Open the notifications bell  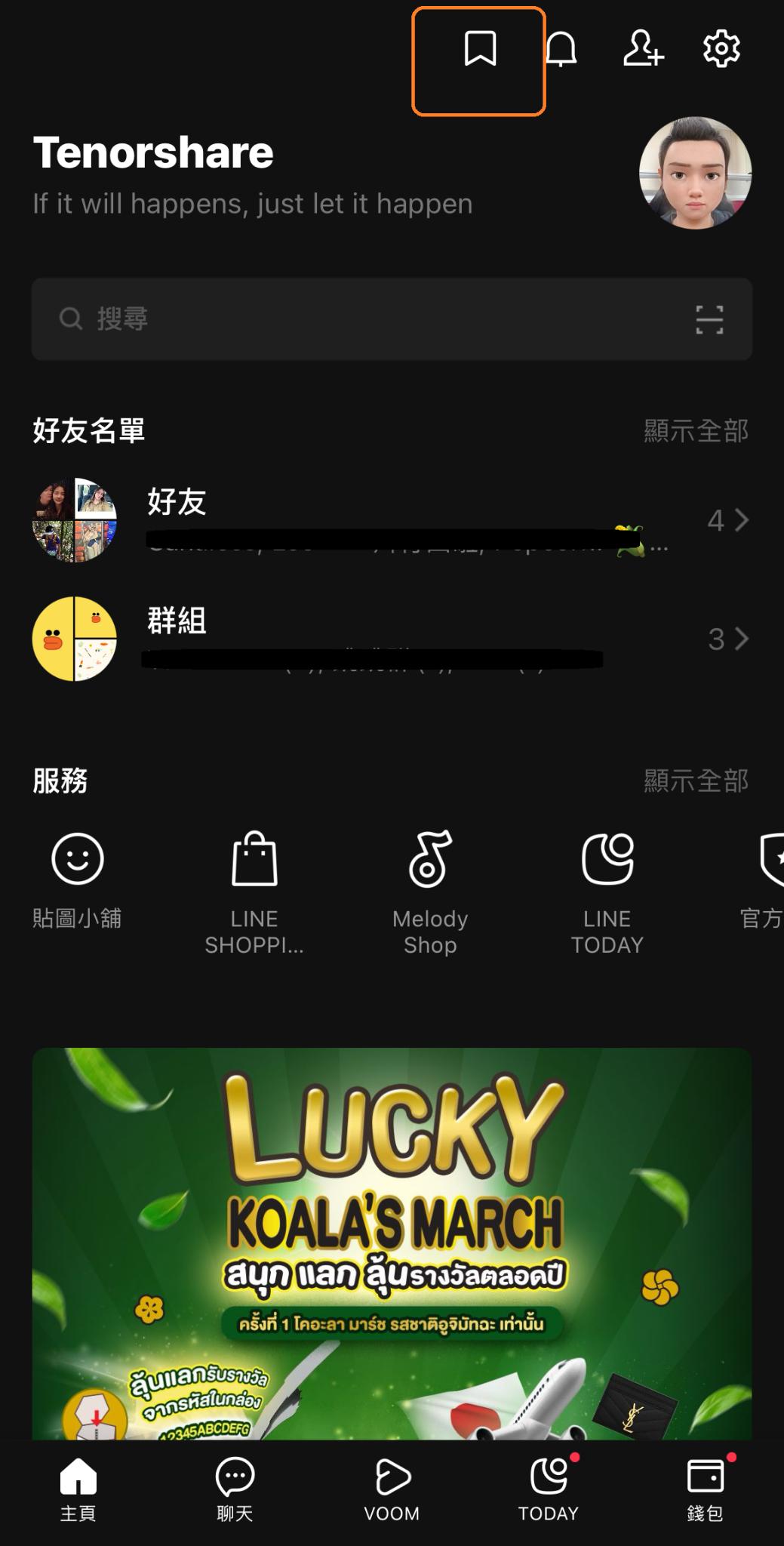tap(561, 50)
